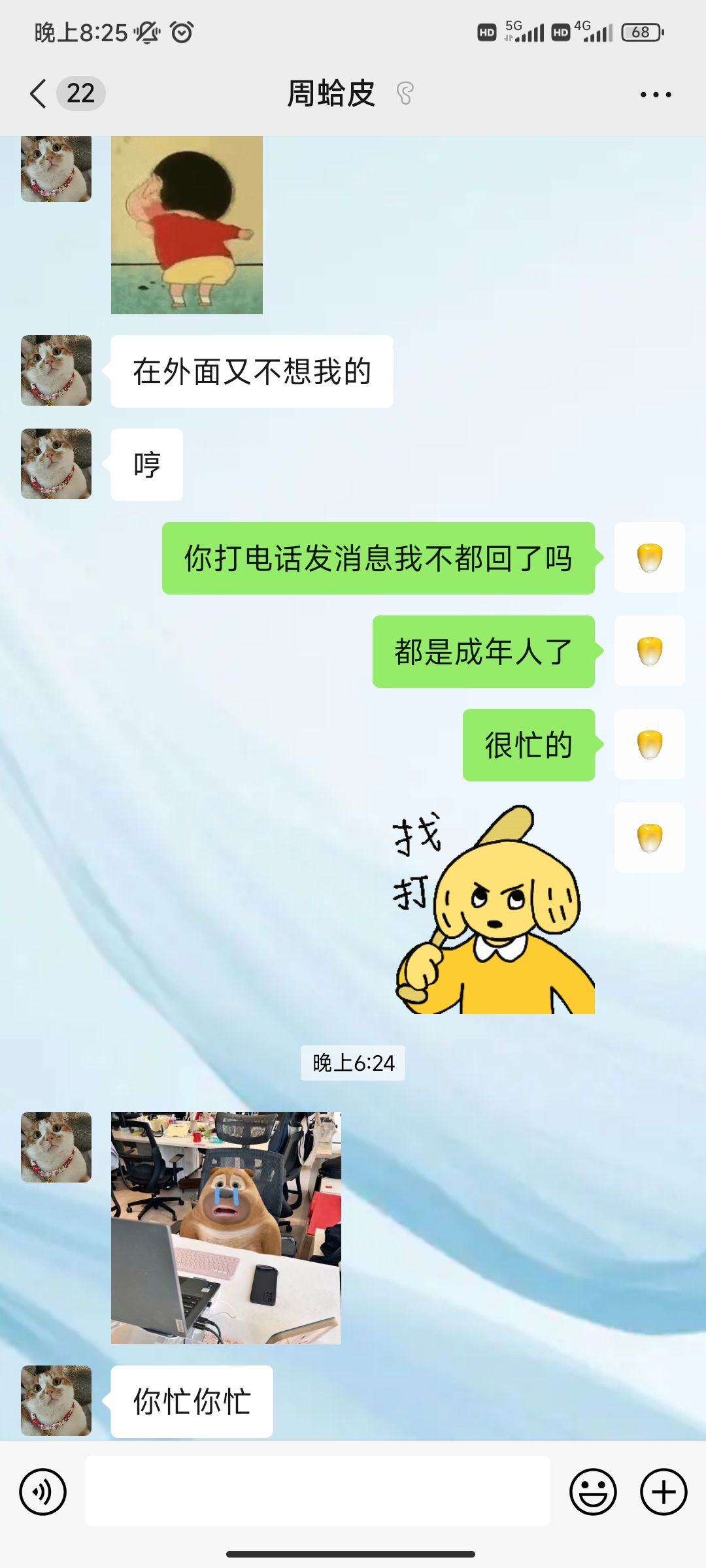The height and width of the screenshot is (1568, 706).
Task: Open the 找打 dog sticker
Action: tap(494, 909)
